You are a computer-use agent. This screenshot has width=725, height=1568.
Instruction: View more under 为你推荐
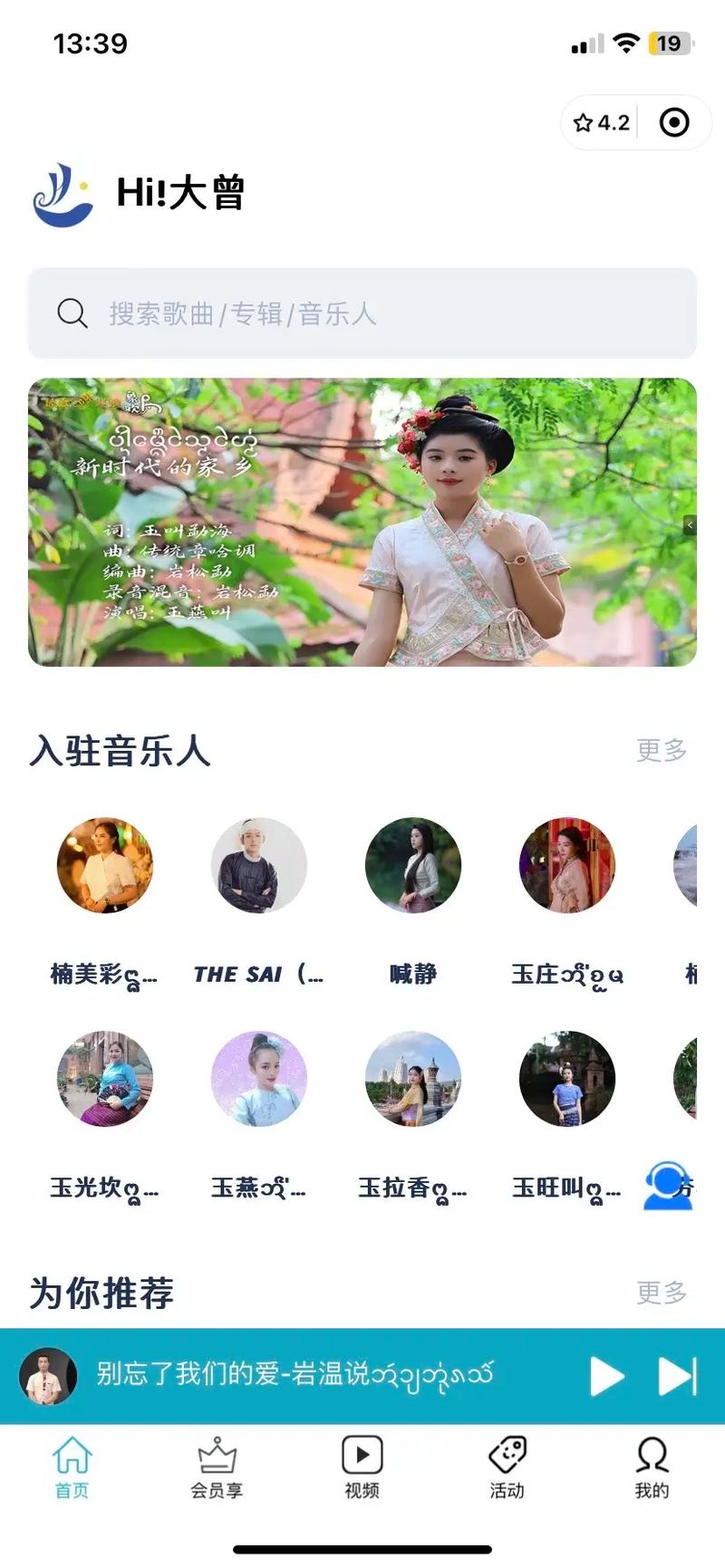click(661, 1293)
